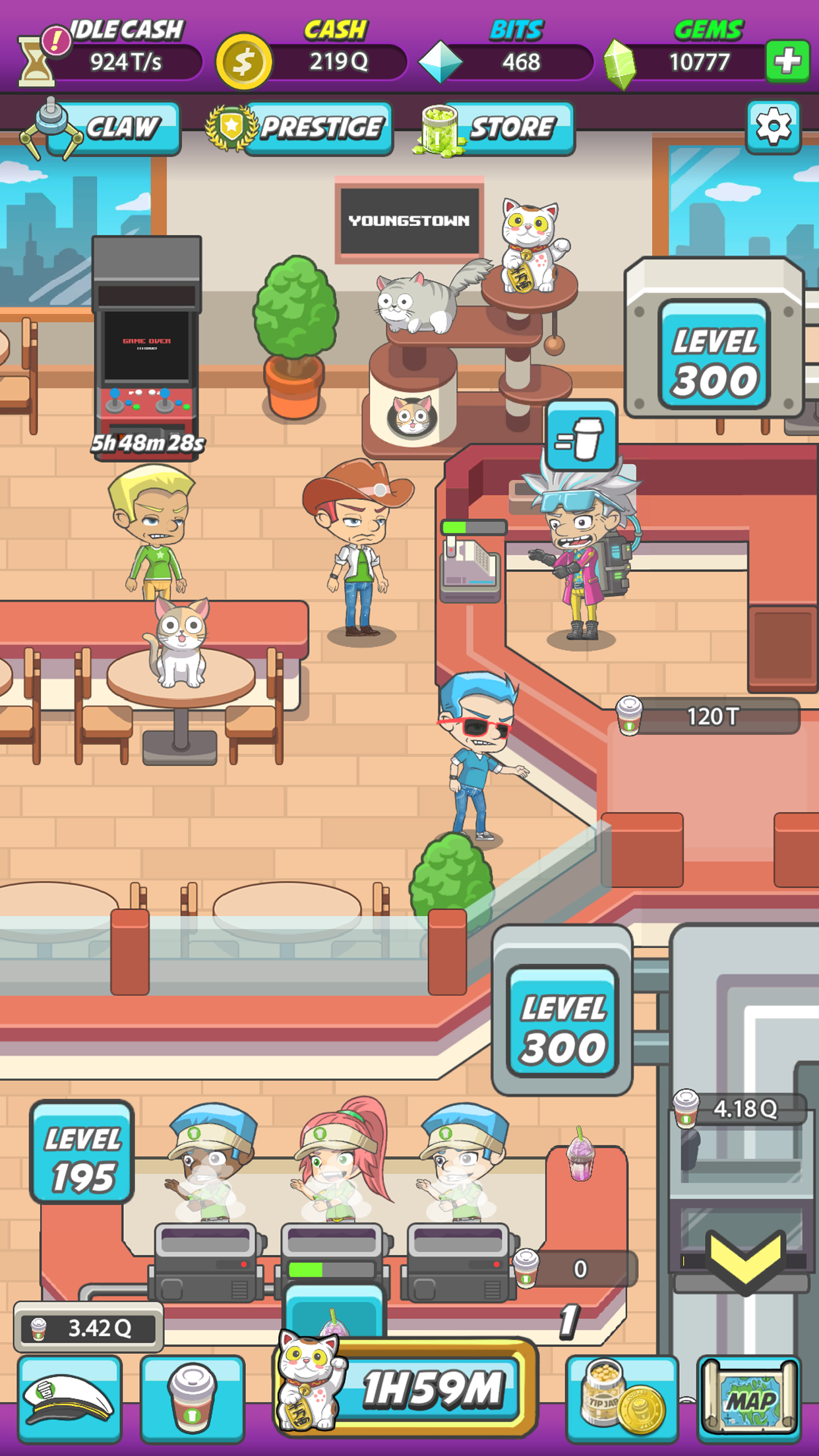Tap the arcade machine with the 5h48m28s timer
The width and height of the screenshot is (819, 1456).
click(x=146, y=343)
